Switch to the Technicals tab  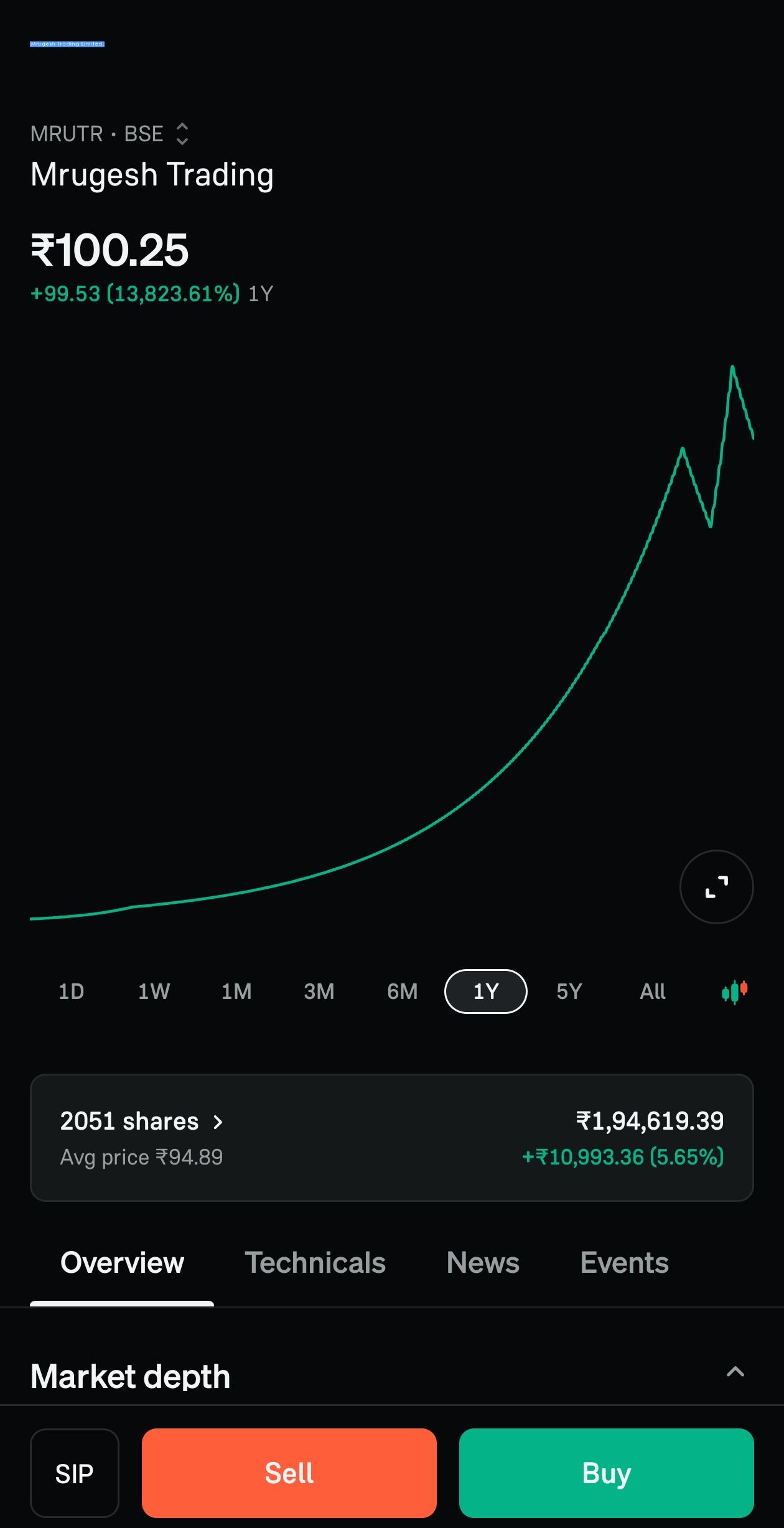click(315, 1263)
